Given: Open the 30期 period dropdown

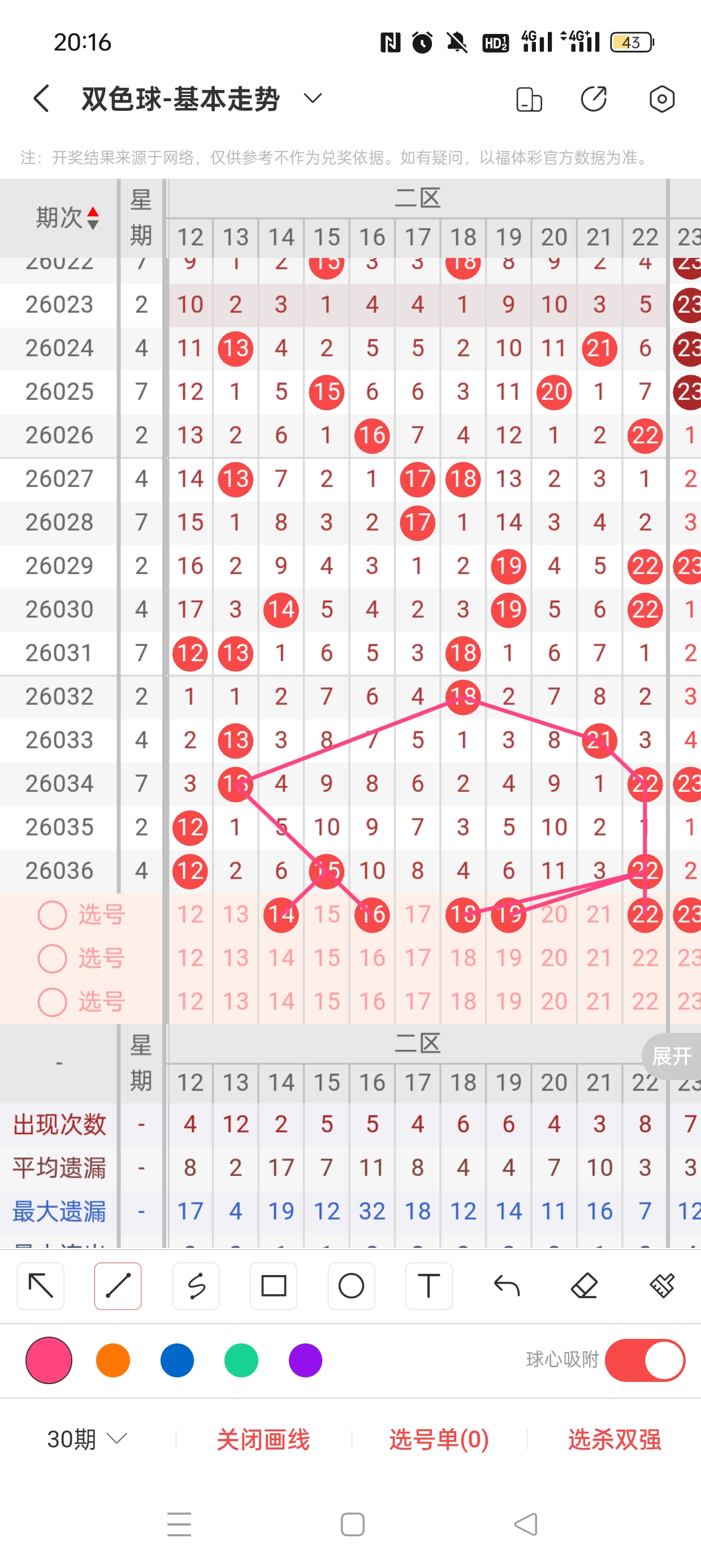Looking at the screenshot, I should [87, 1440].
